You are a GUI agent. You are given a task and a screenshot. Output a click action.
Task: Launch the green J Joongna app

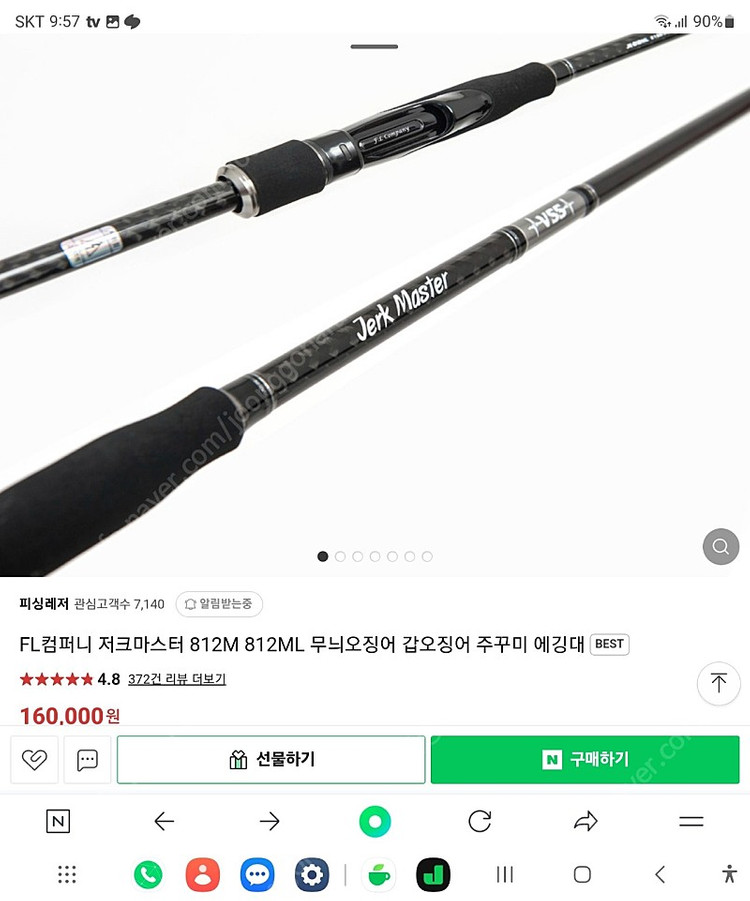coord(433,874)
